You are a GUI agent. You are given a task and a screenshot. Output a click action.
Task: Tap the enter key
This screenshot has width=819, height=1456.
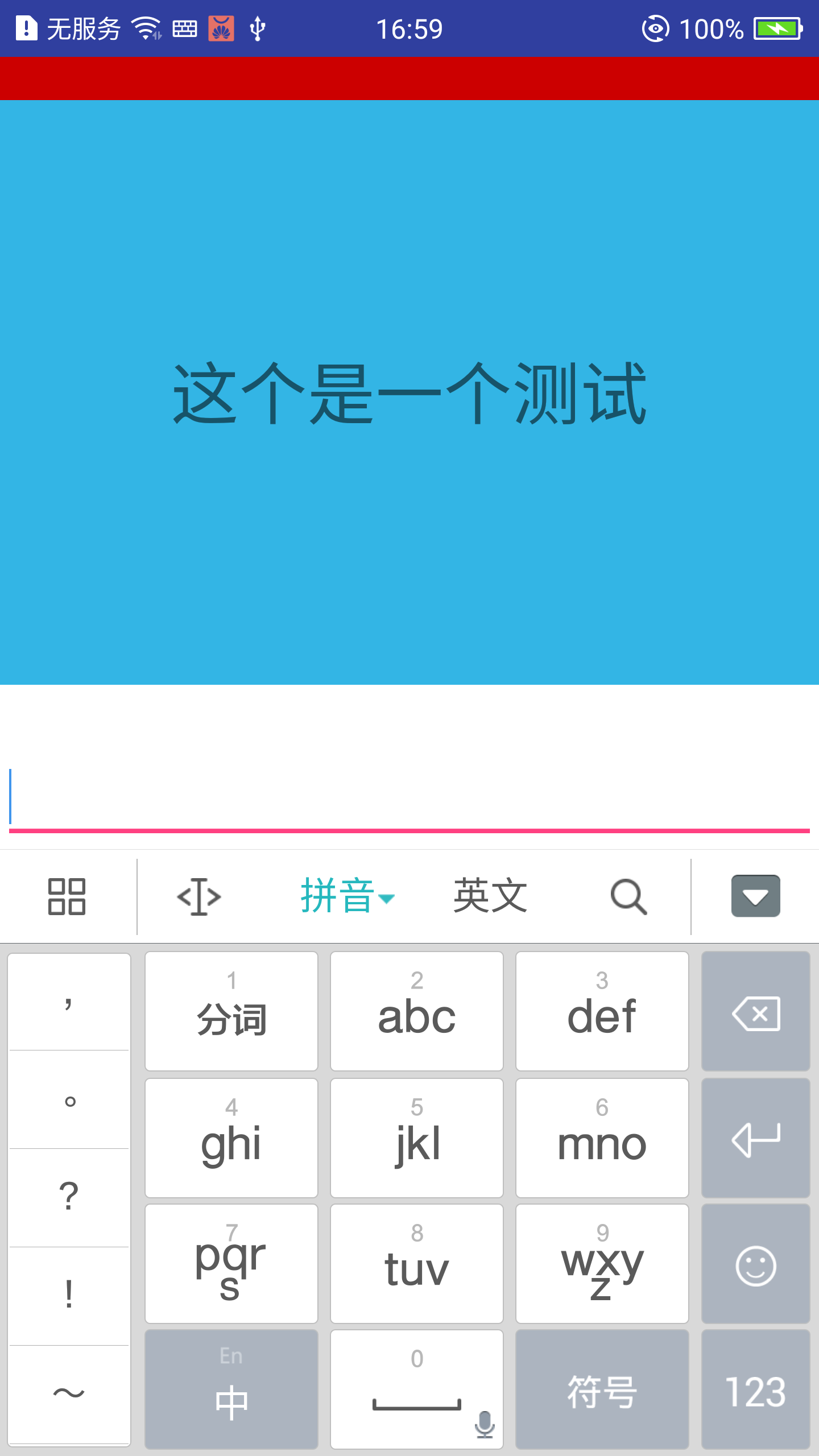(x=755, y=1139)
